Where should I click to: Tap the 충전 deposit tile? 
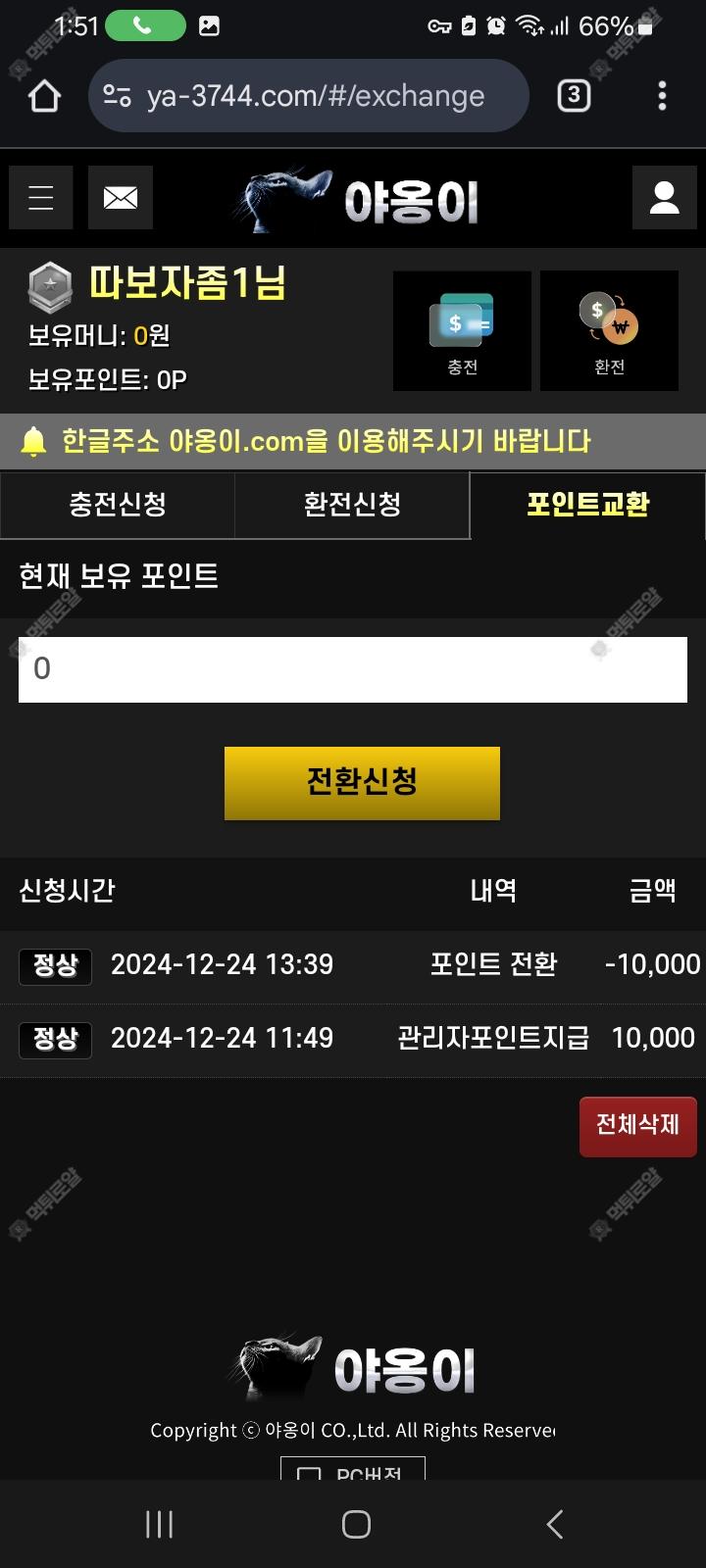(462, 331)
